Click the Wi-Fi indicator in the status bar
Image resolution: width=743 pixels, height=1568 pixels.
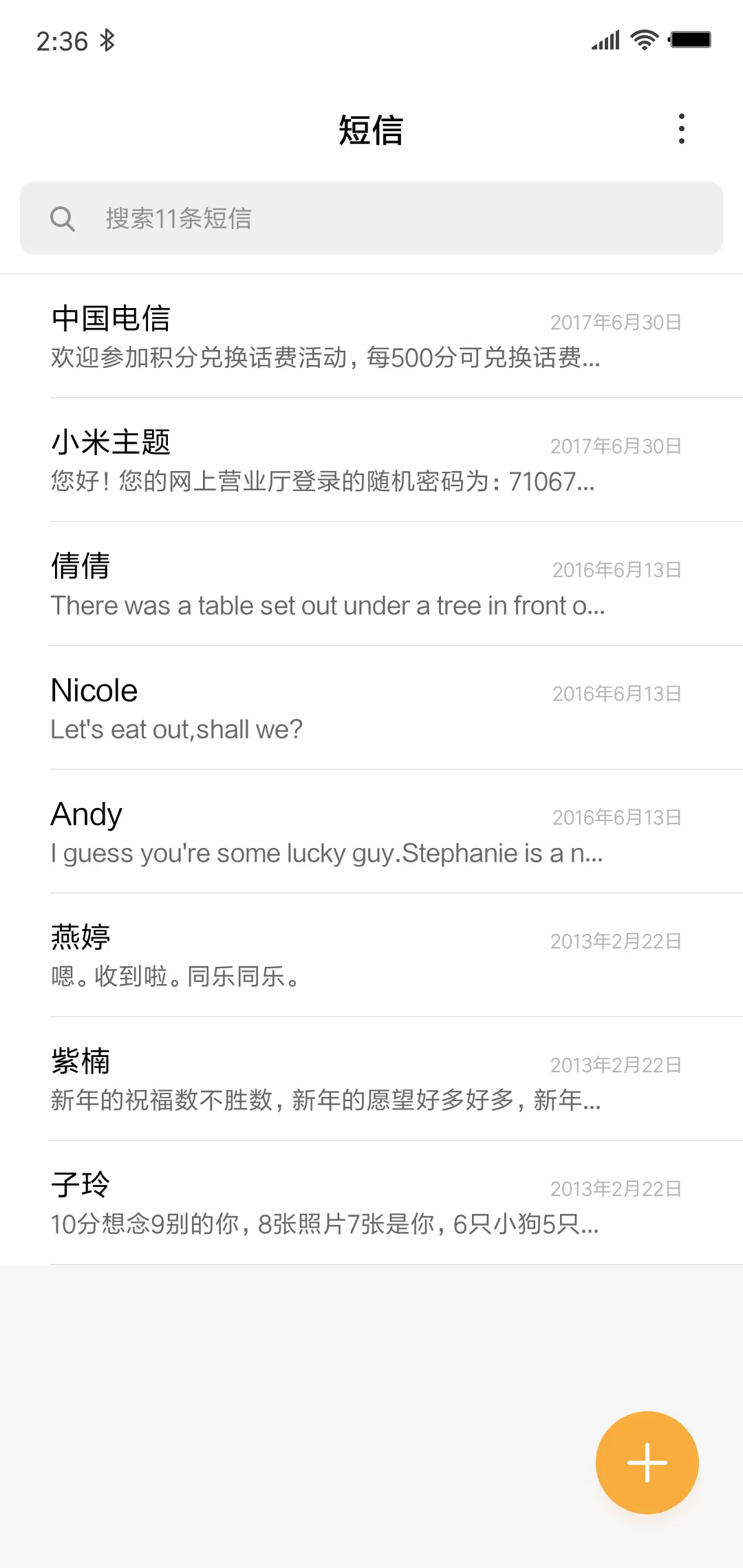coord(643,40)
